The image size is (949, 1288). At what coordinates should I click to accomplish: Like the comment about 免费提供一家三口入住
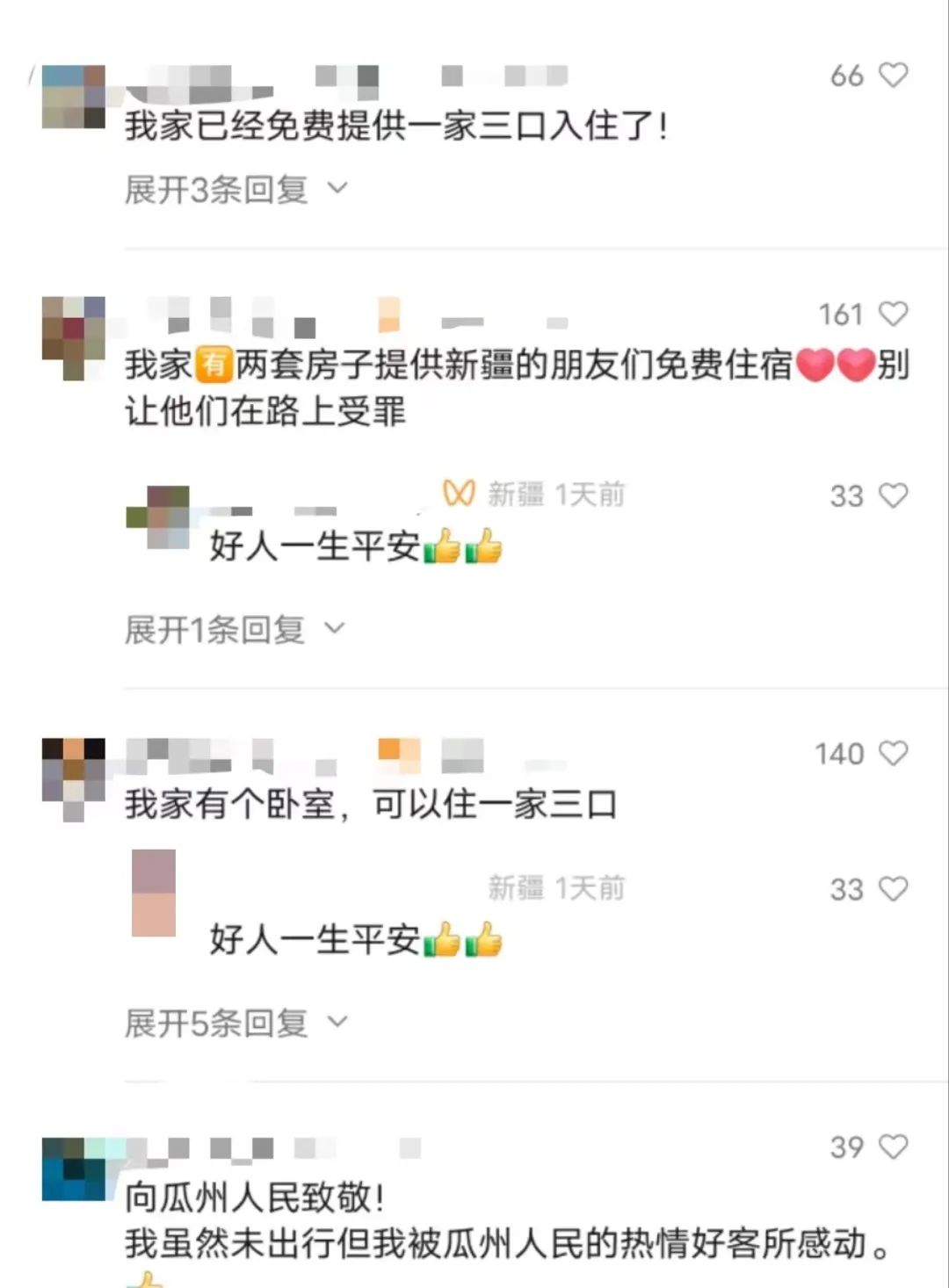point(893,76)
